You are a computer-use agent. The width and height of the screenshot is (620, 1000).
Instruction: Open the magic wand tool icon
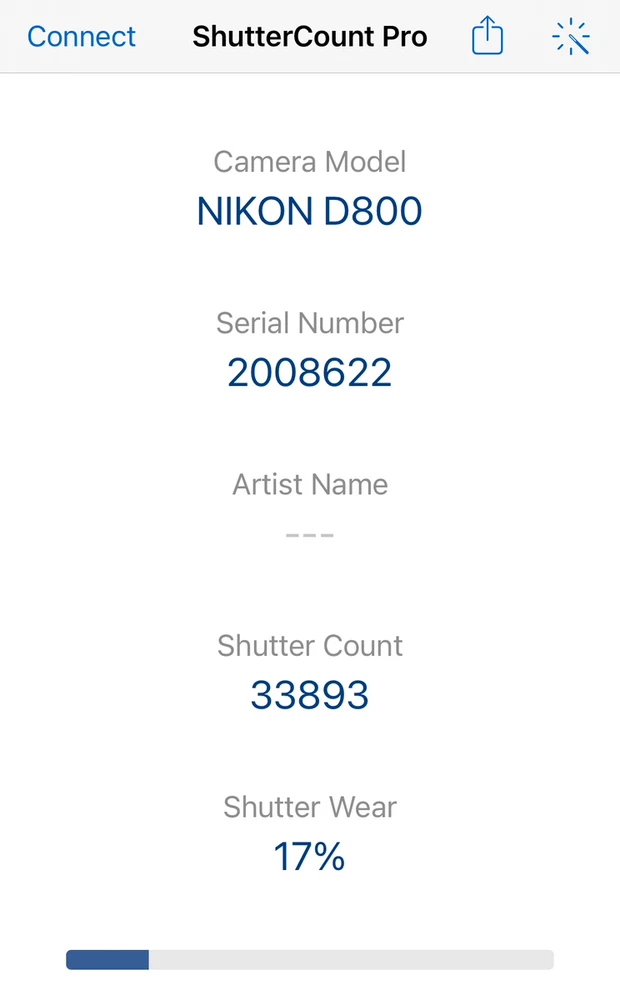pyautogui.click(x=571, y=37)
